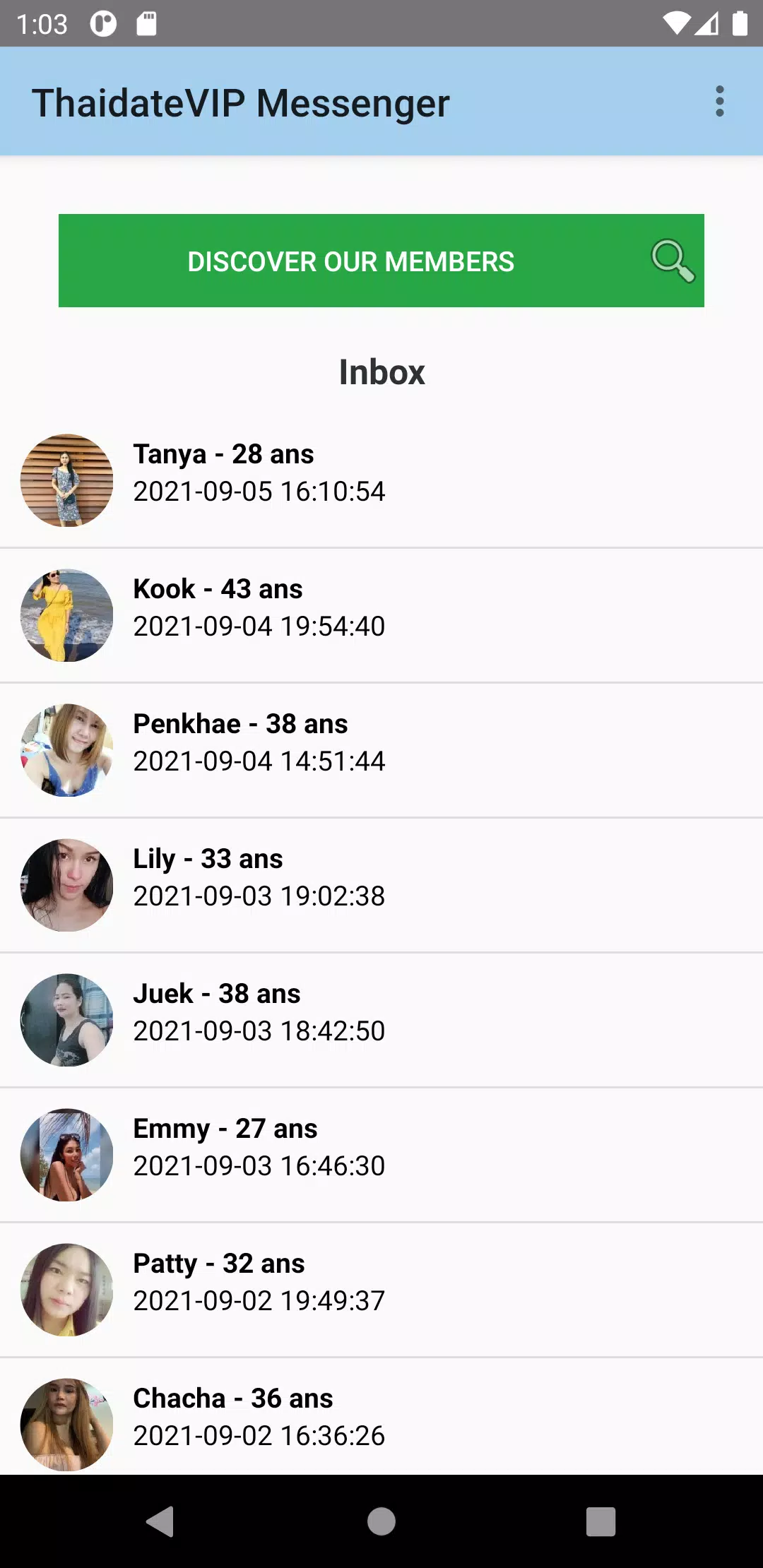Open the conversation with Tanya

tap(381, 480)
